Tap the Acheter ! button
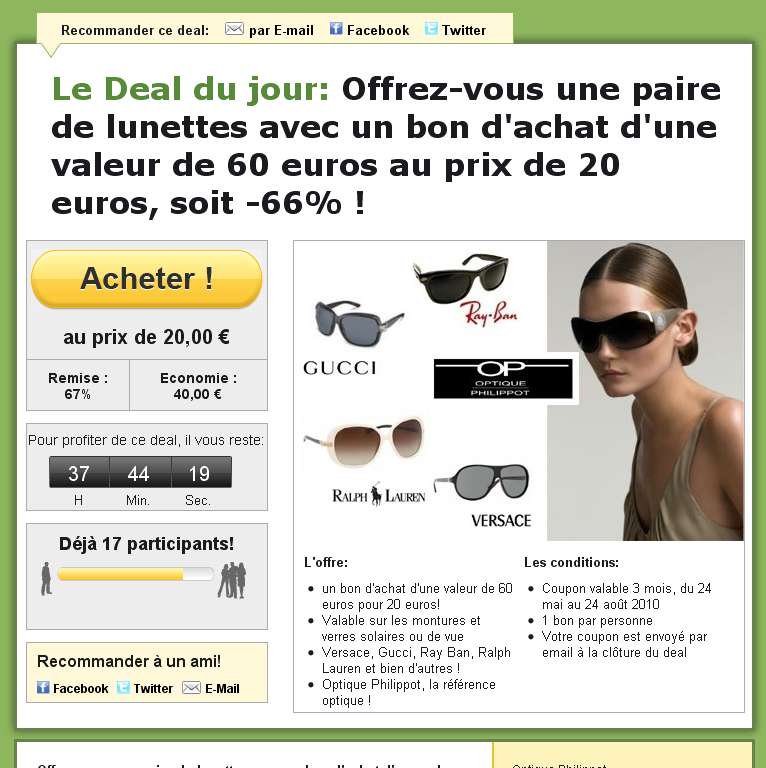The image size is (766, 768). coord(146,279)
